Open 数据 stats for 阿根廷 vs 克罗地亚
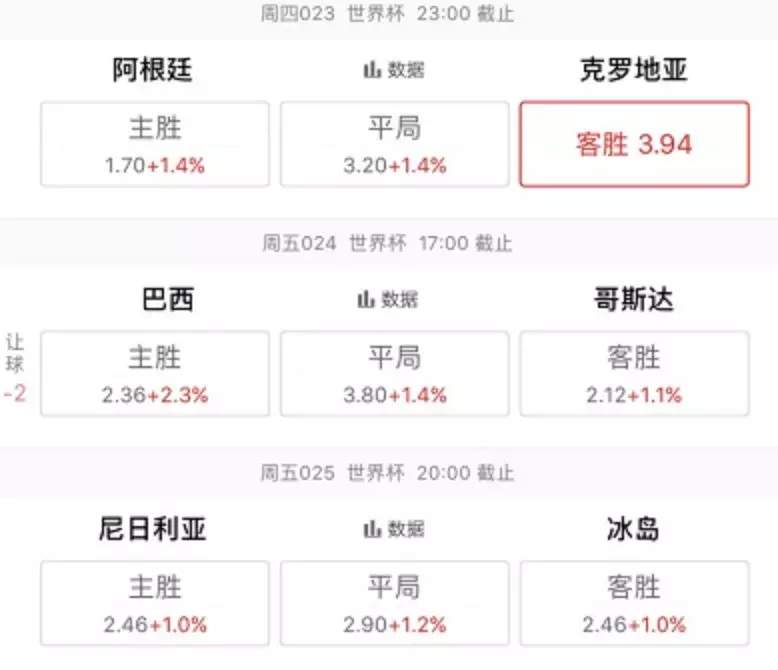 [x=393, y=70]
